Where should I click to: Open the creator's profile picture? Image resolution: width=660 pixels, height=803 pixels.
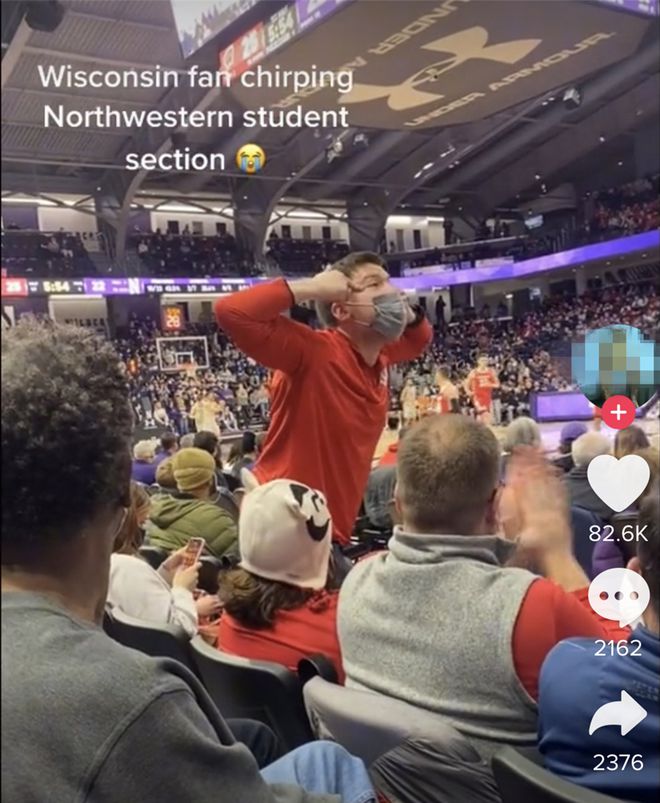618,364
